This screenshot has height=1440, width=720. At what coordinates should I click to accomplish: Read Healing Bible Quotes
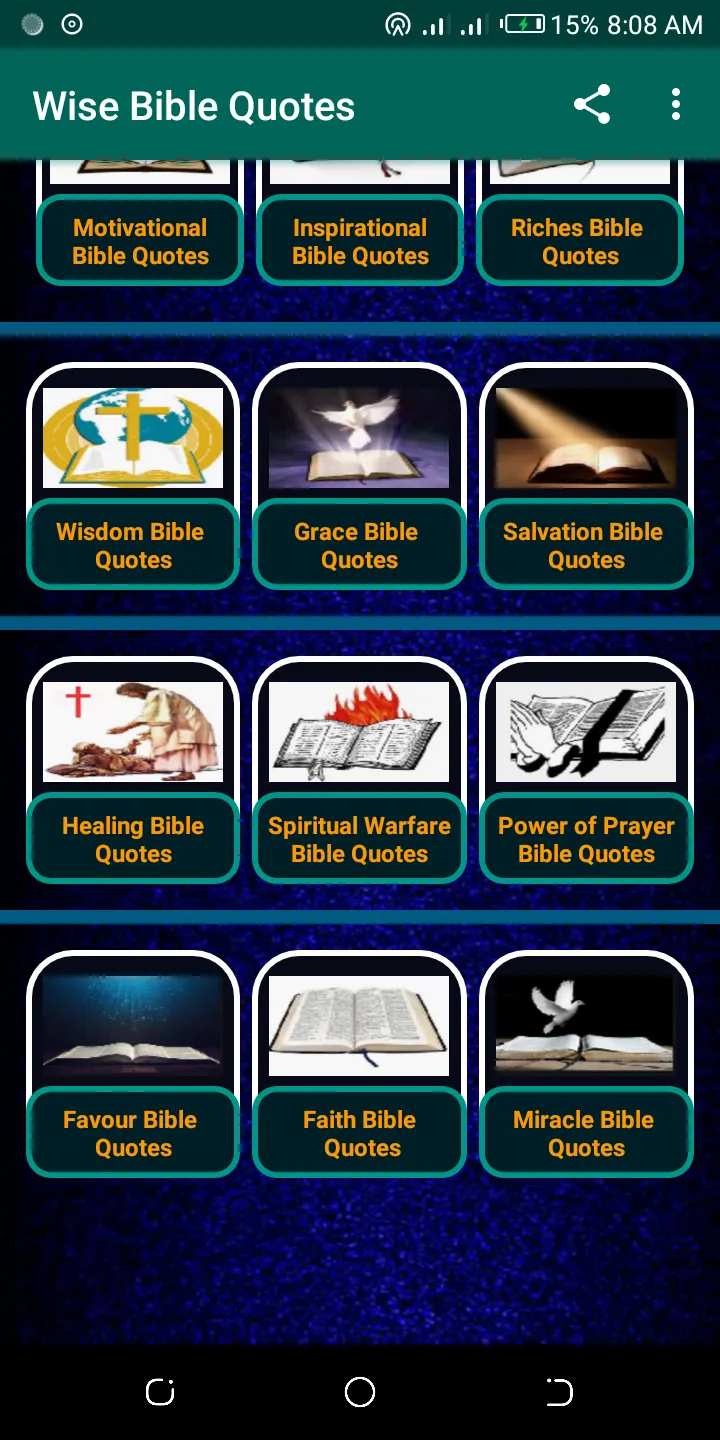click(x=133, y=839)
